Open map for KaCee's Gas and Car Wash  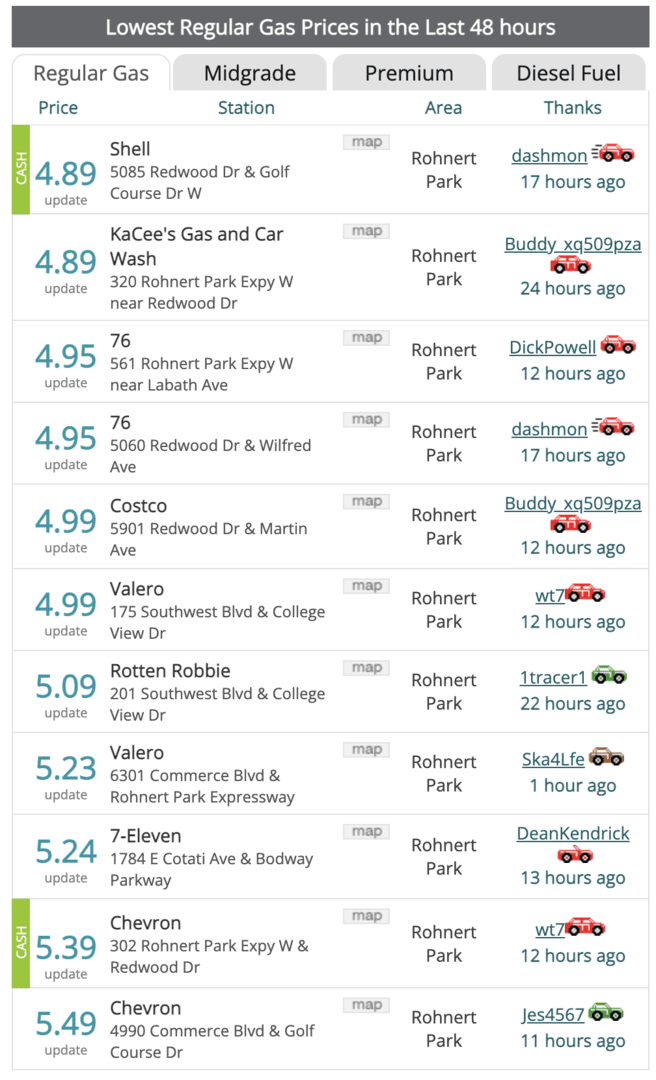tap(366, 231)
